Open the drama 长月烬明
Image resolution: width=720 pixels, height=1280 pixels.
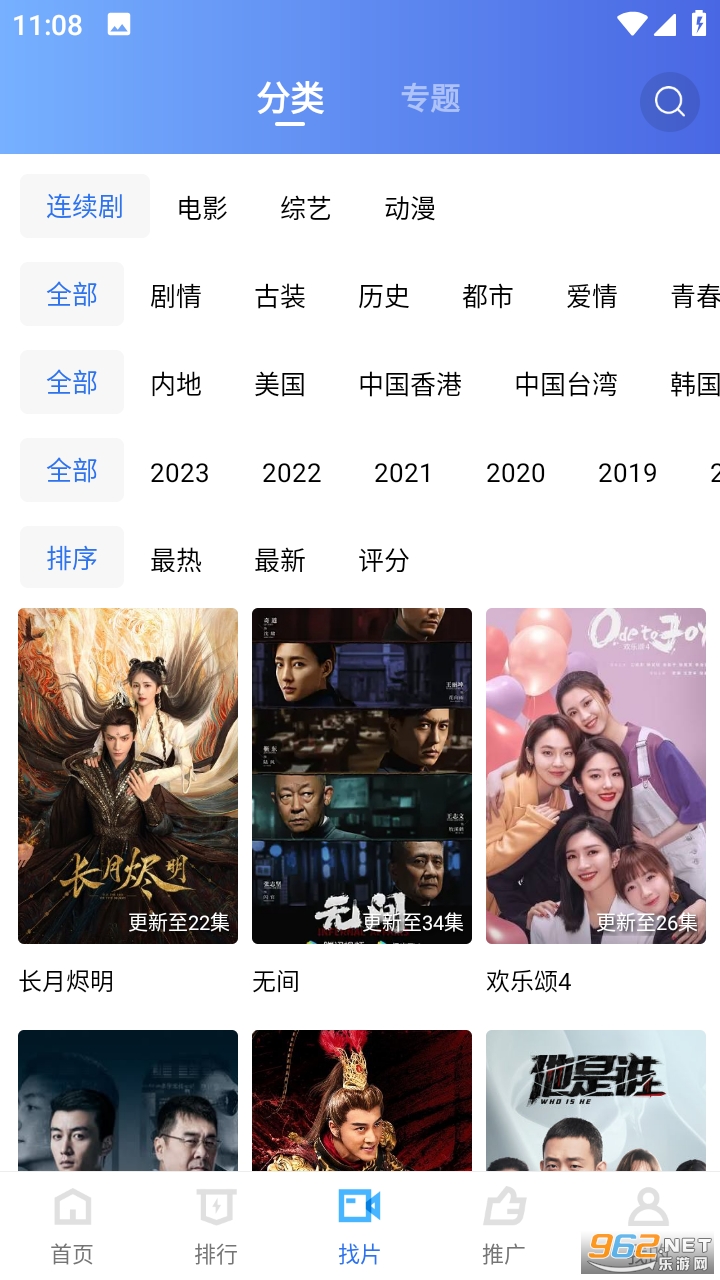[x=128, y=776]
